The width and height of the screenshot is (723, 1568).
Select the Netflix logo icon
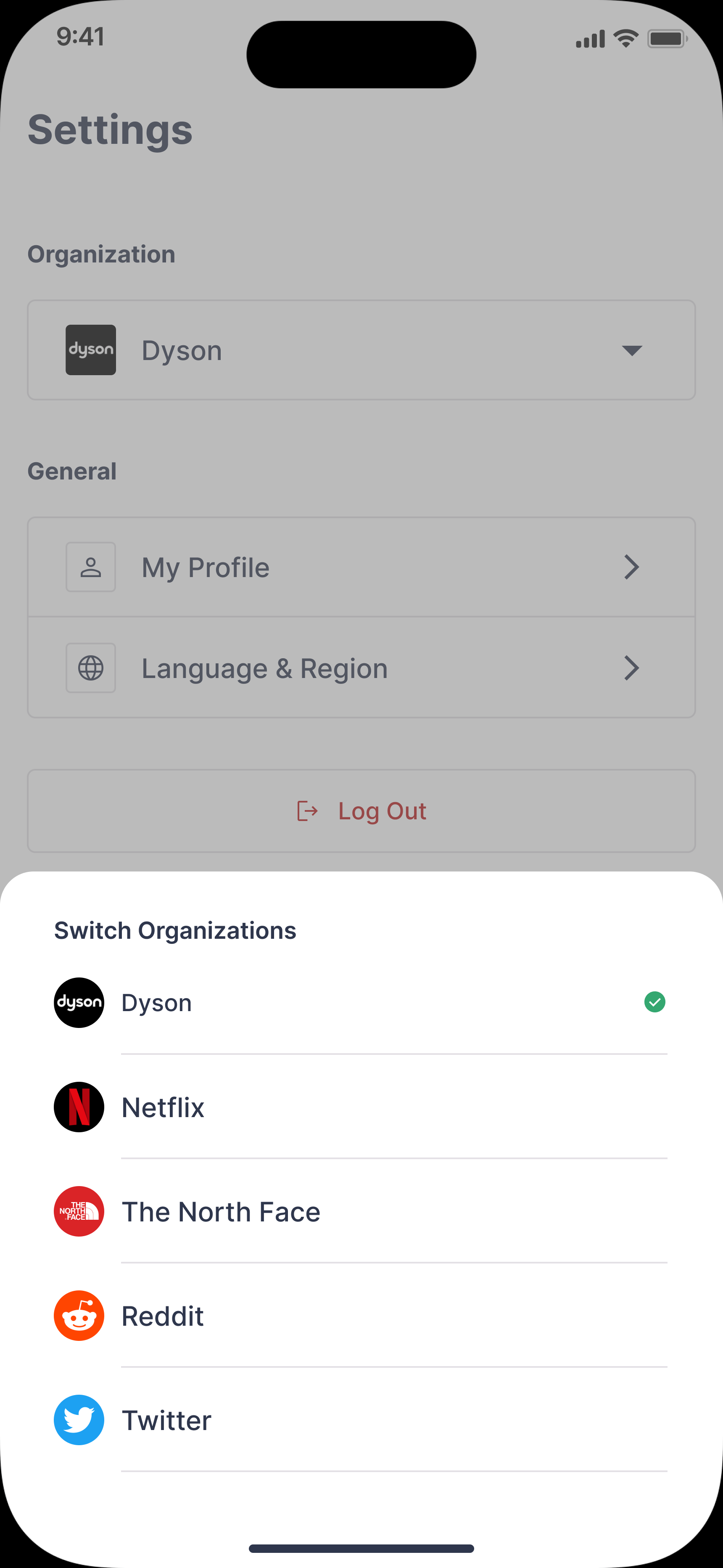click(x=79, y=1107)
